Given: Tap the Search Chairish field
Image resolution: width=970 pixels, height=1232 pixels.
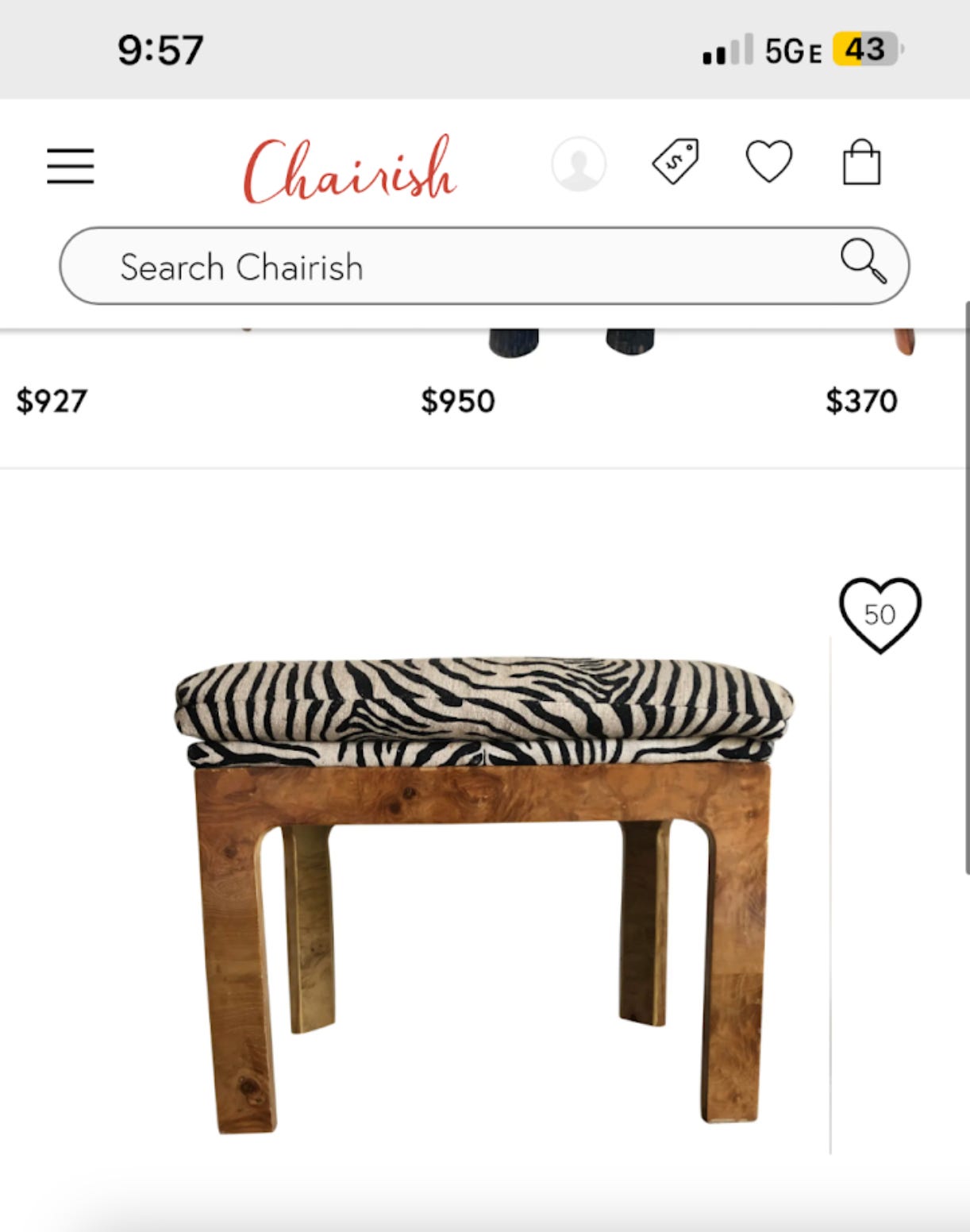Looking at the screenshot, I should point(484,266).
